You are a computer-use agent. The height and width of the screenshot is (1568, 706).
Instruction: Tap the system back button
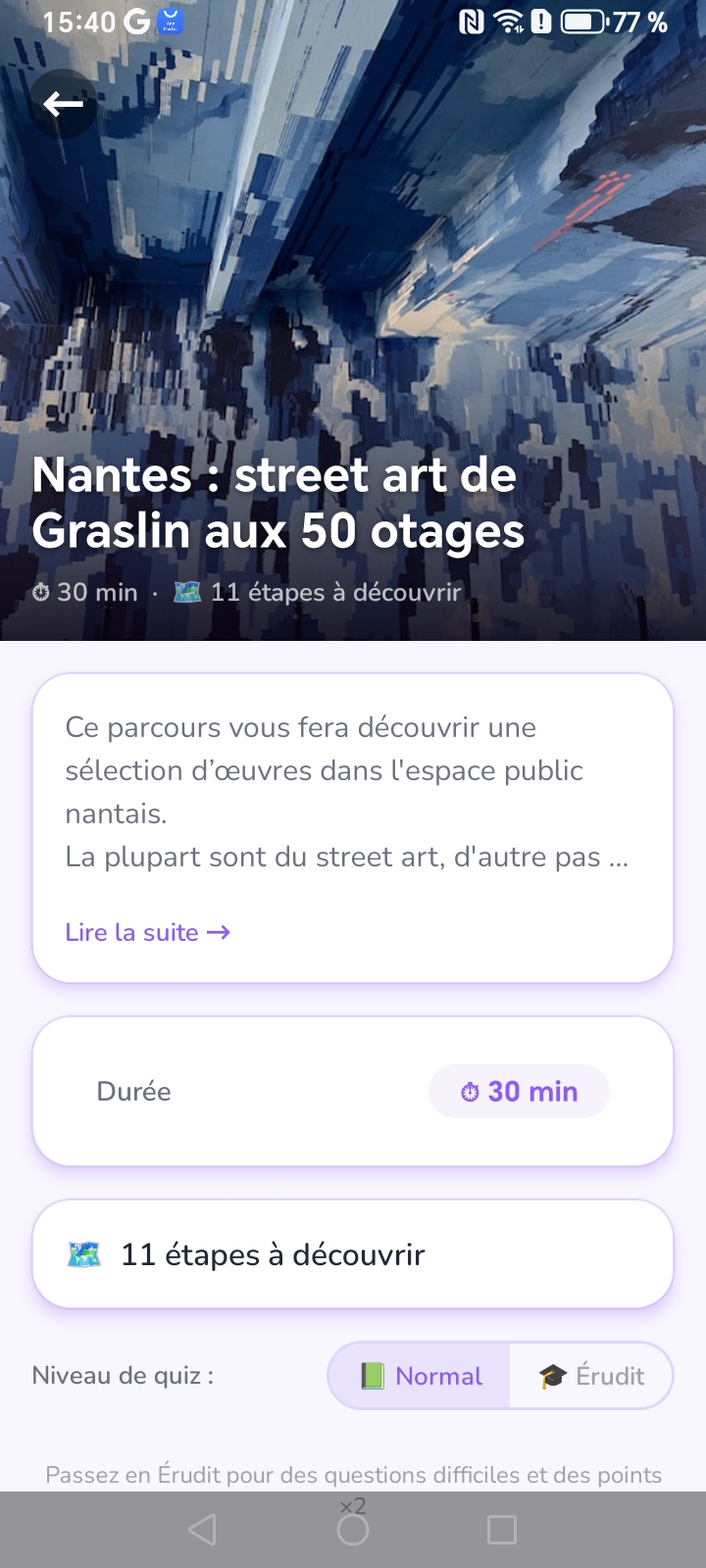coord(202,1530)
